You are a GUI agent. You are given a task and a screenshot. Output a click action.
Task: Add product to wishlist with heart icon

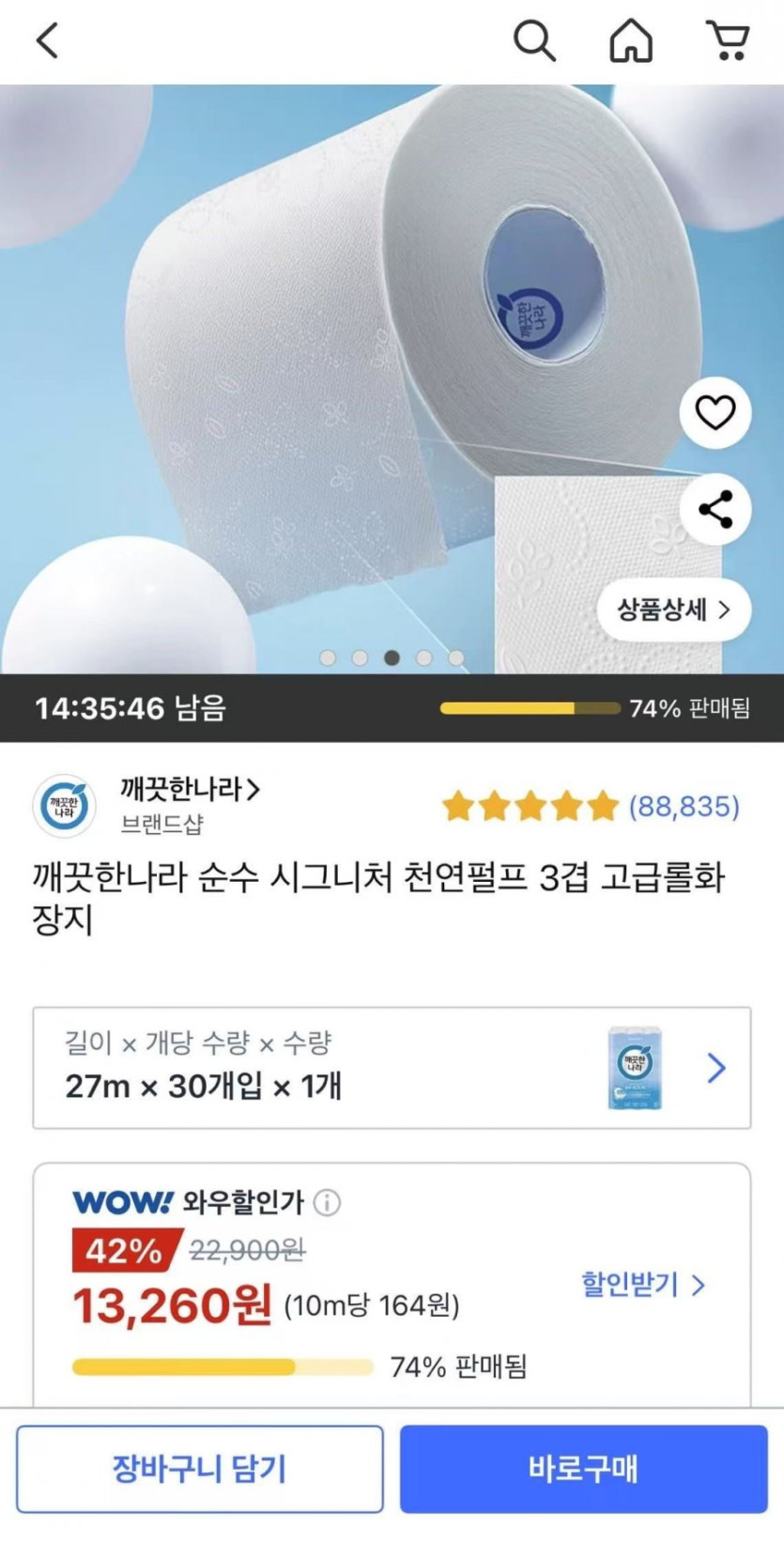[x=715, y=414]
